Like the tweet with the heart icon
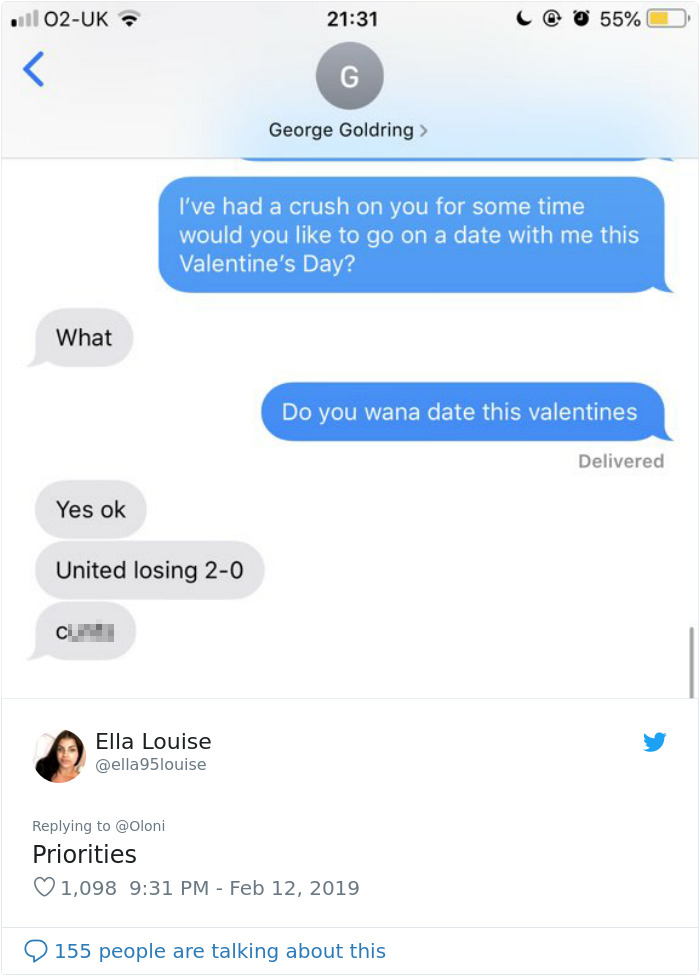 click(x=44, y=887)
